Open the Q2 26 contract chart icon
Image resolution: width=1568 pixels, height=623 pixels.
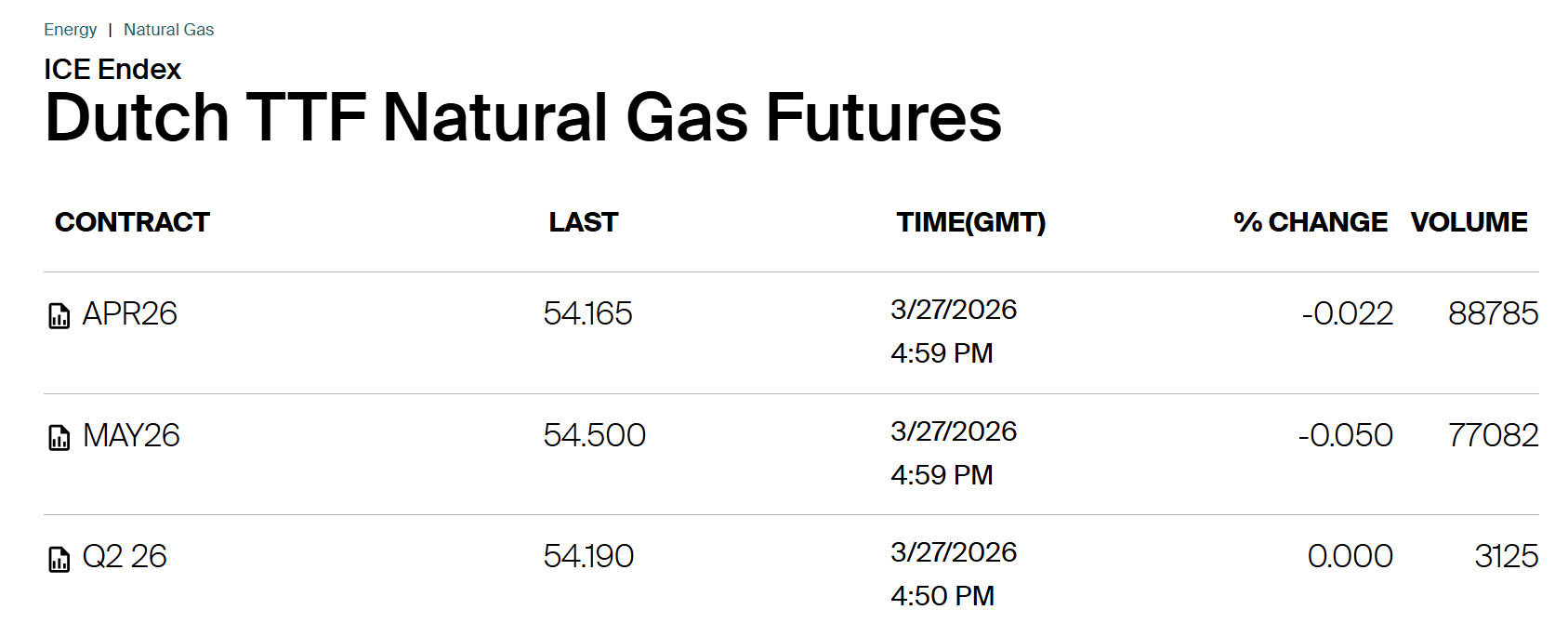pyautogui.click(x=59, y=559)
